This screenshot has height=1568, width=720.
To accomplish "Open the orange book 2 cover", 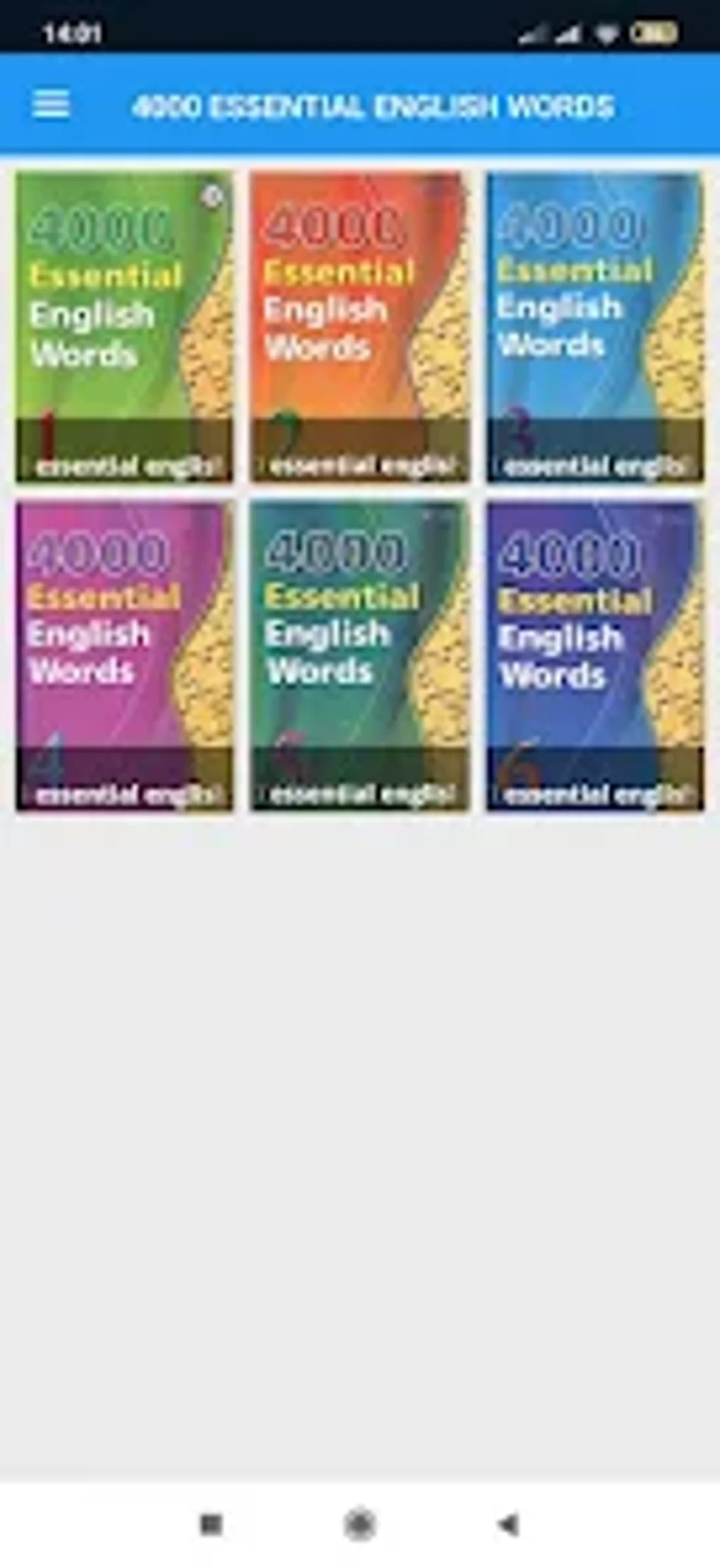I will coord(360,327).
